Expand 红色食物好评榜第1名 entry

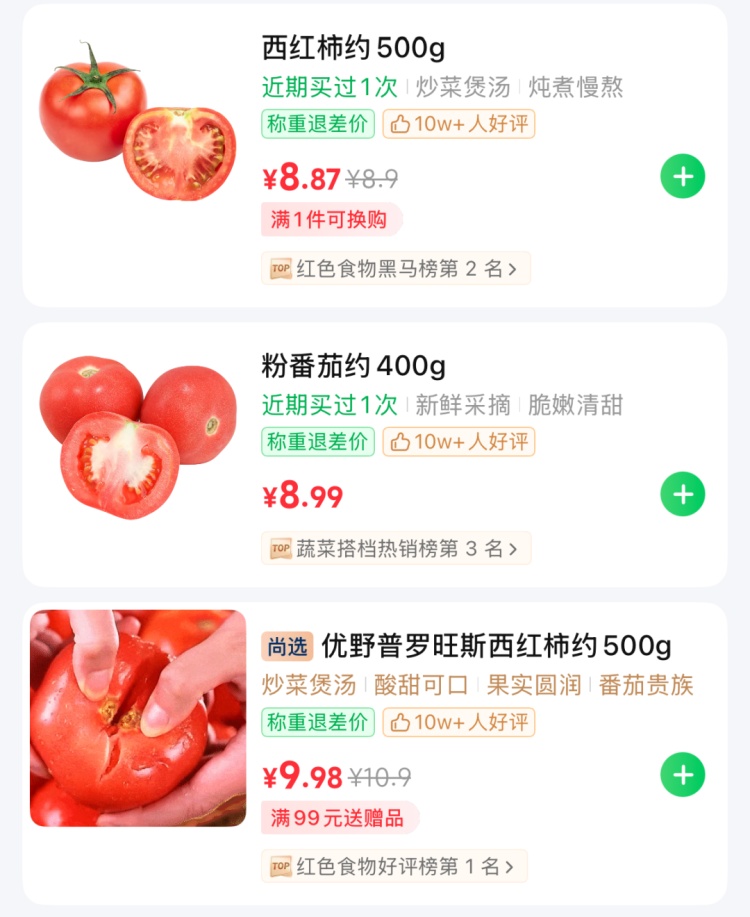coord(395,866)
